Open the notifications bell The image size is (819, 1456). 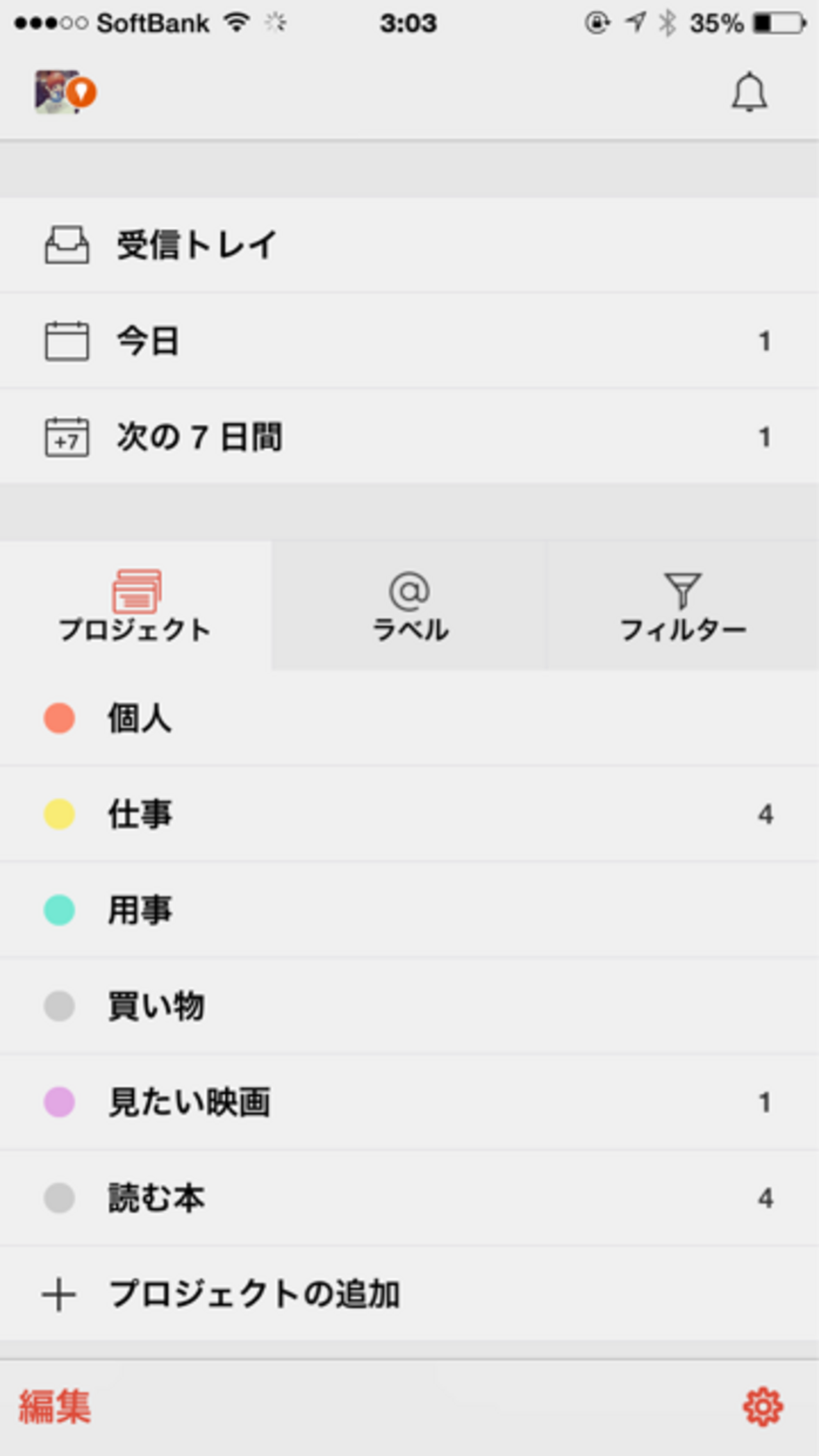[x=748, y=93]
